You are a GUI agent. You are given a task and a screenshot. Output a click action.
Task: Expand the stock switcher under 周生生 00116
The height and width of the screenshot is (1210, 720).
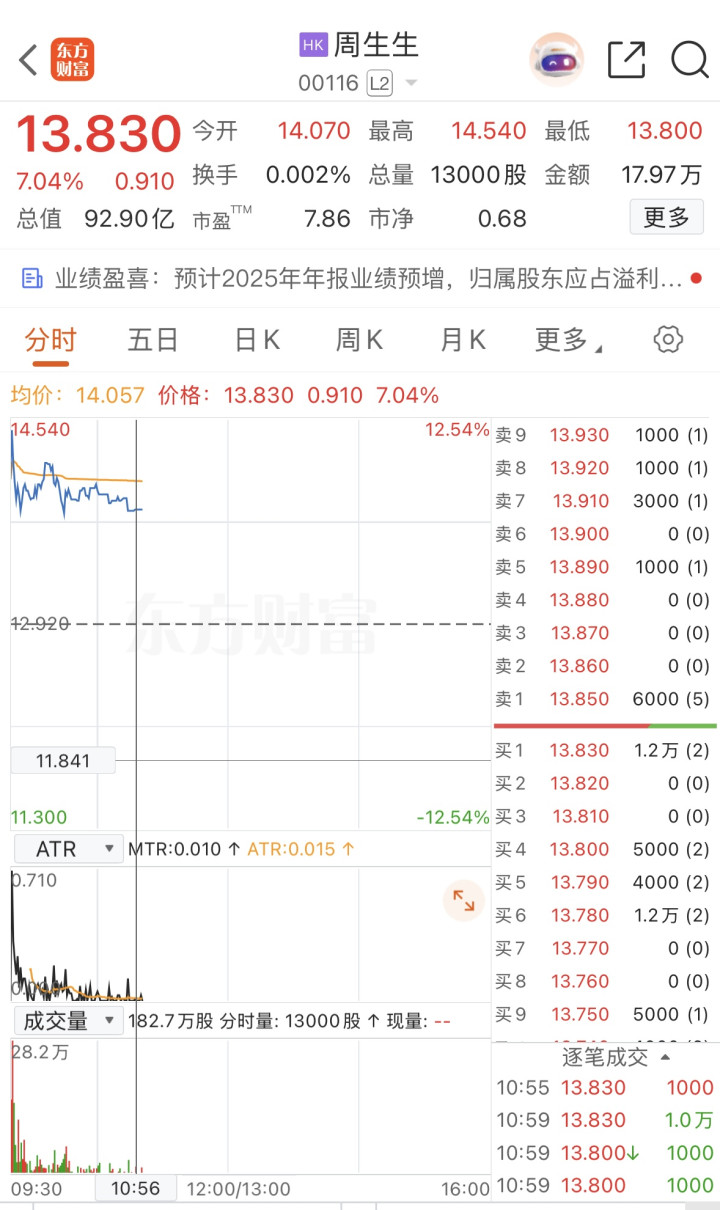(411, 83)
